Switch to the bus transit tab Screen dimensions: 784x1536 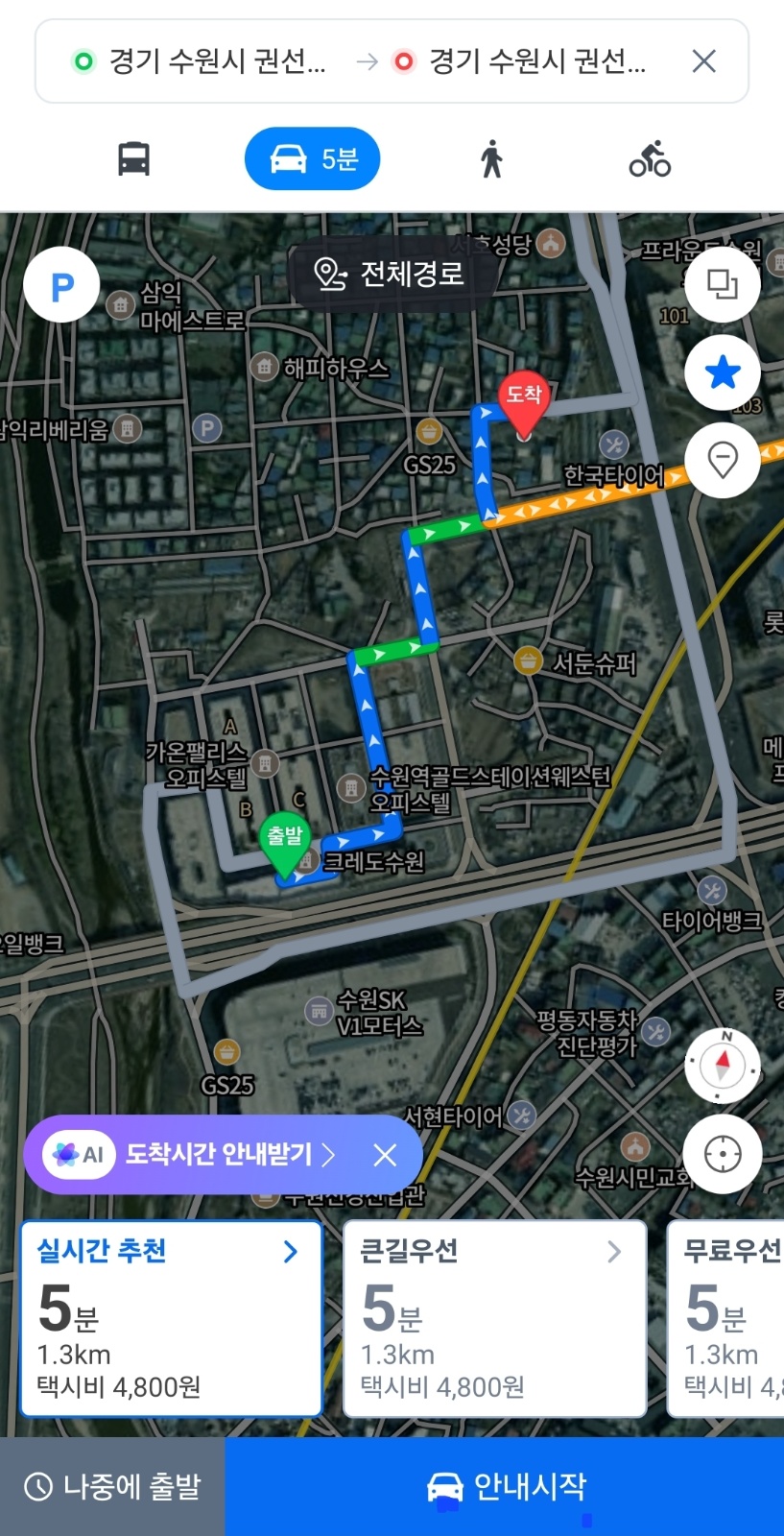[x=133, y=158]
